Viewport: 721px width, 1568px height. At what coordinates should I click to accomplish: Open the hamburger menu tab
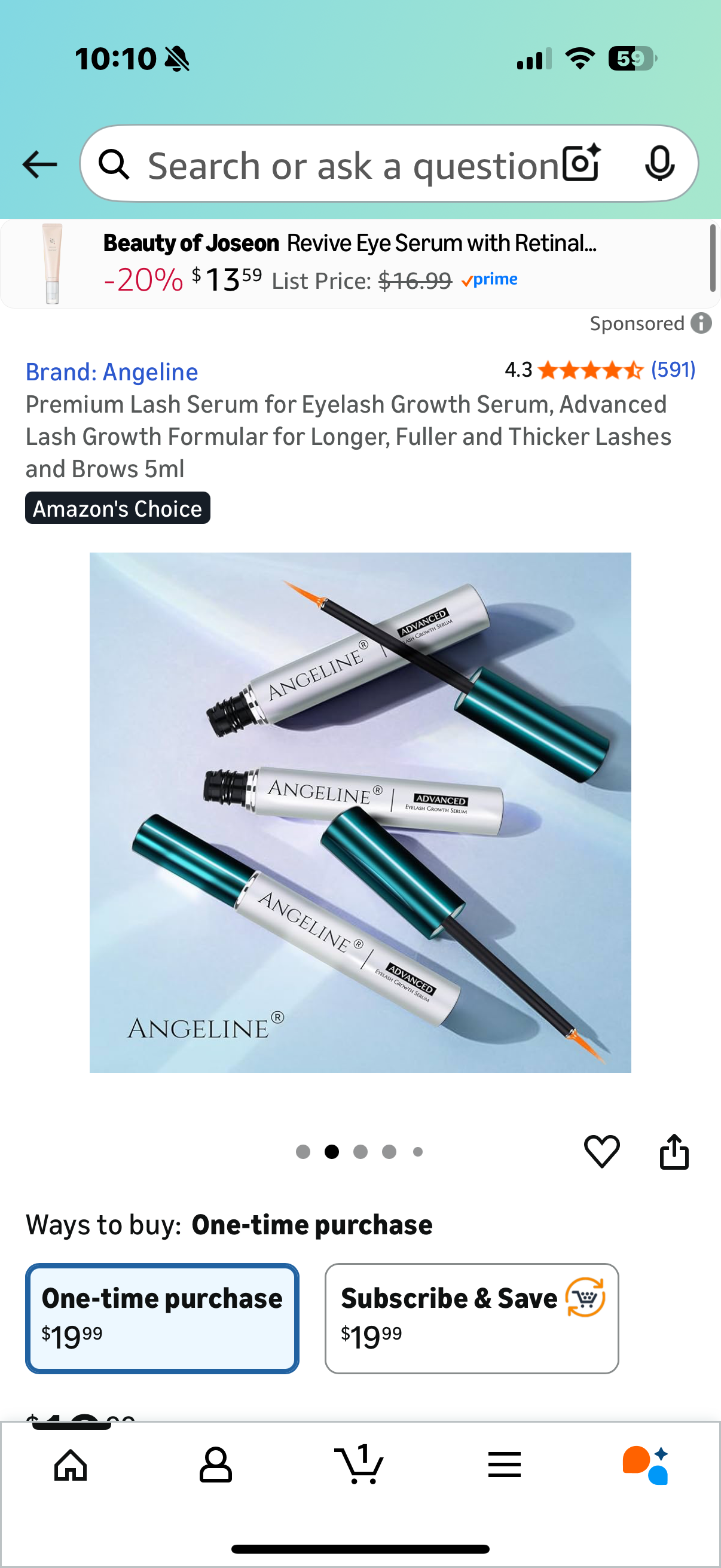(x=505, y=1464)
